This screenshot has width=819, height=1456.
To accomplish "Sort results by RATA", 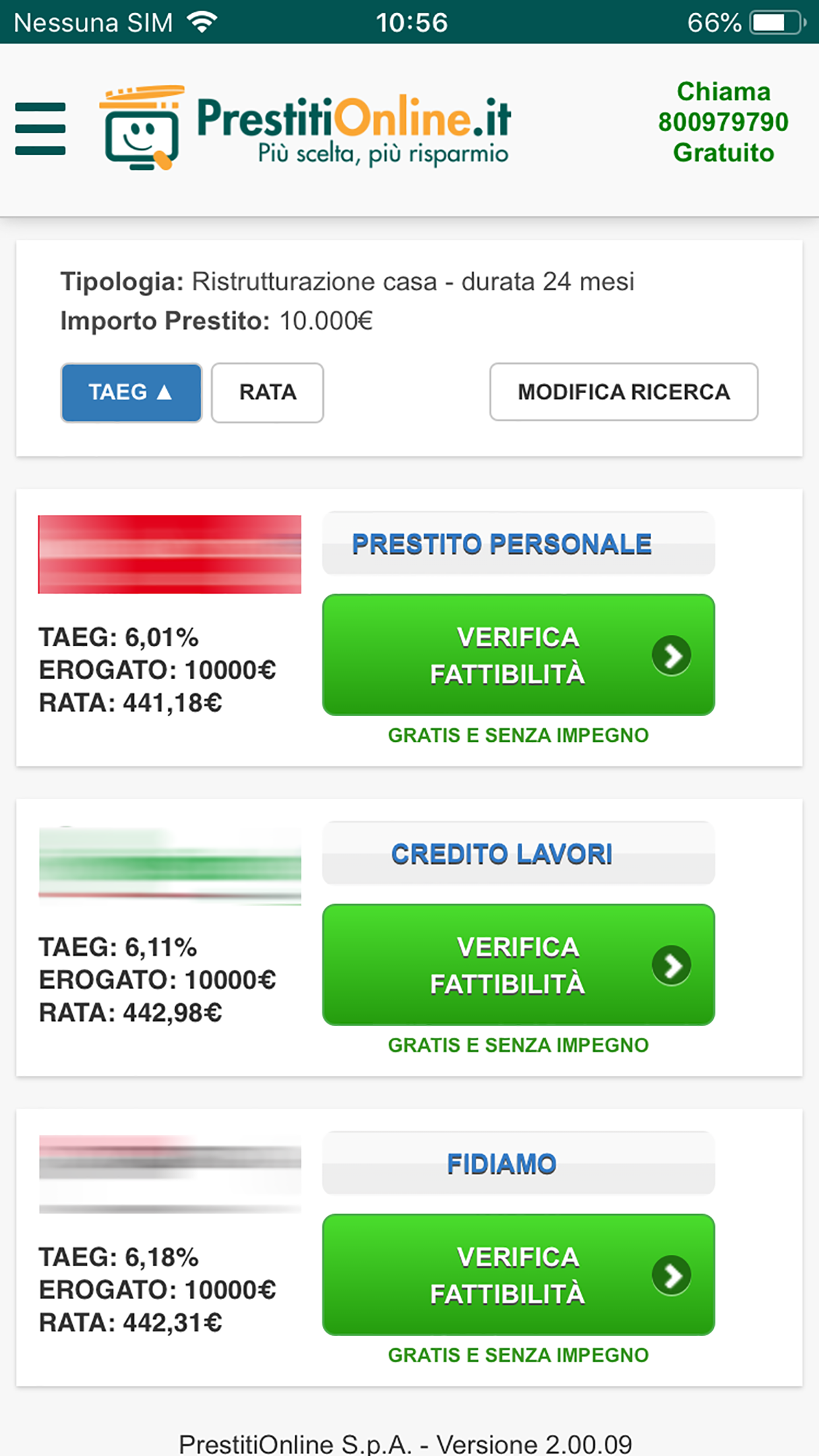I will (267, 392).
